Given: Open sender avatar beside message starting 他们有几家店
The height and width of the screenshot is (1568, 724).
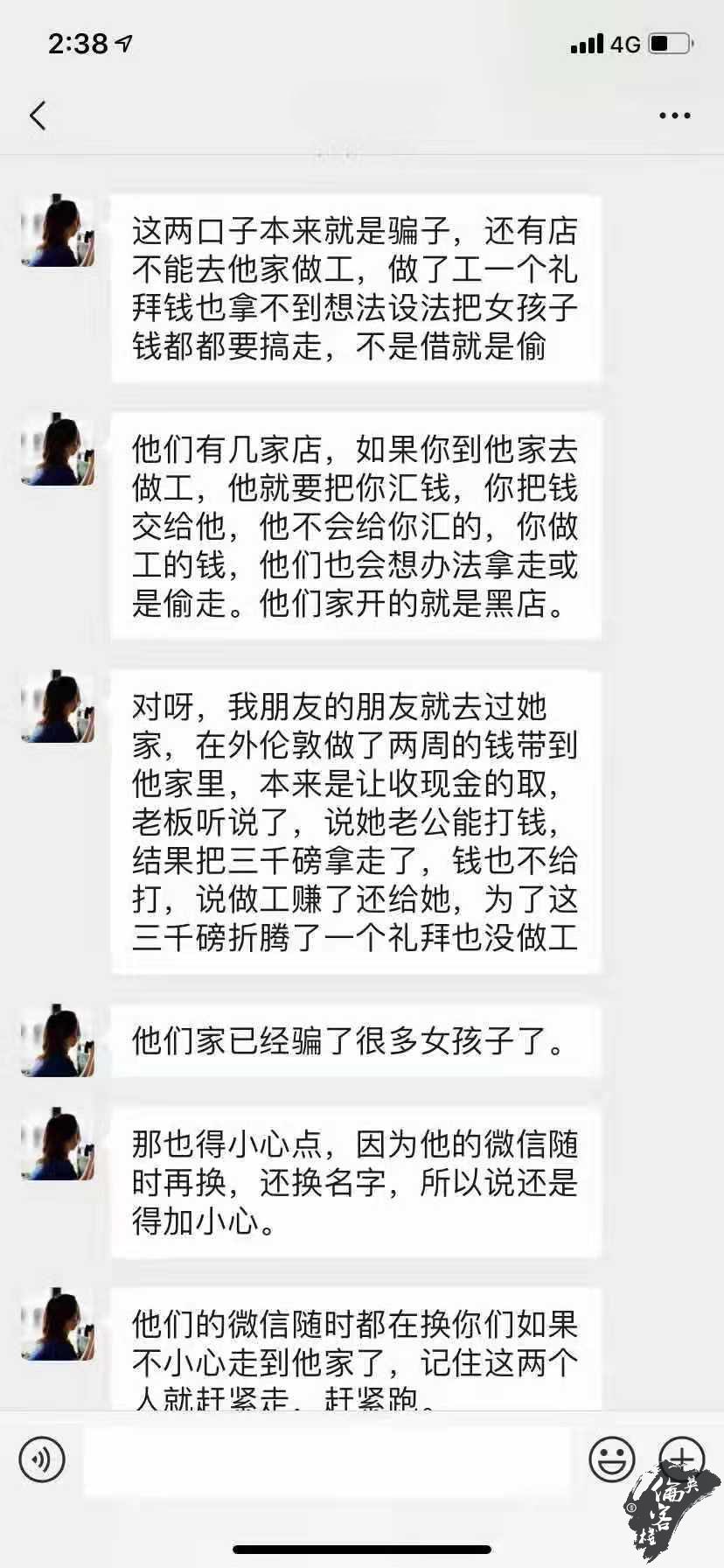Looking at the screenshot, I should [58, 449].
